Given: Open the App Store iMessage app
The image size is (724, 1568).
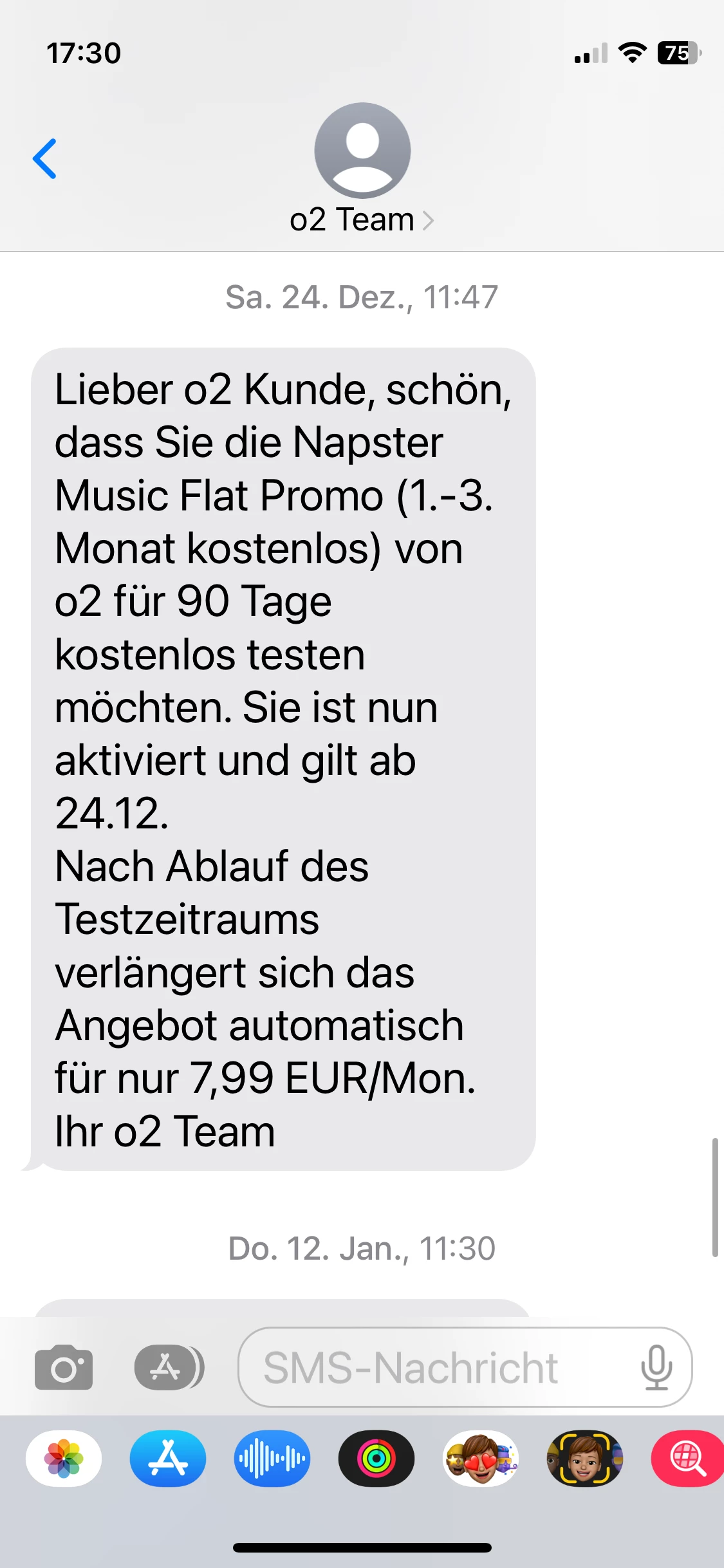Looking at the screenshot, I should pyautogui.click(x=168, y=1459).
